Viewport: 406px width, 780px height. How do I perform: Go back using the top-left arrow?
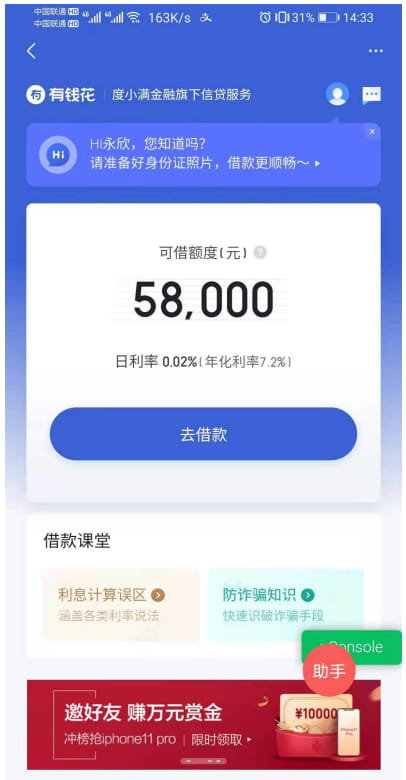click(x=31, y=51)
